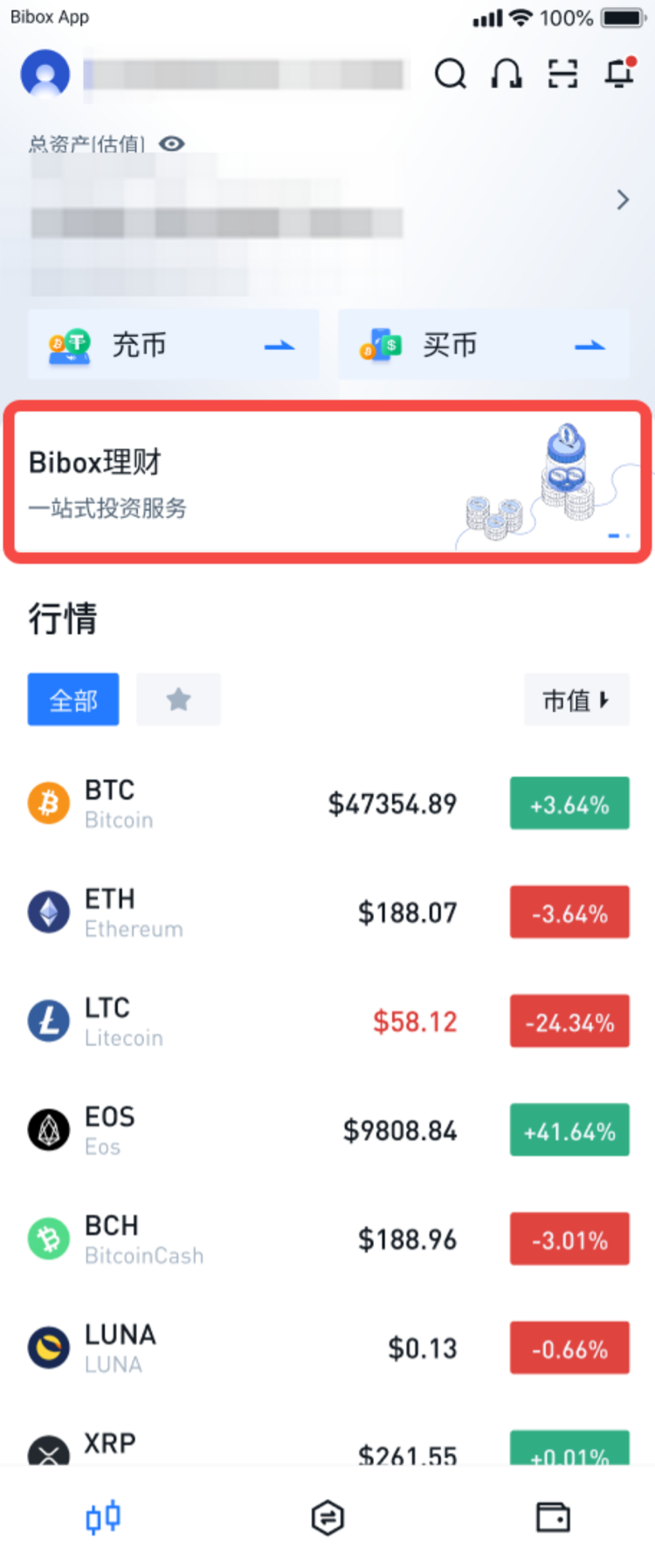This screenshot has height=1568, width=655.
Task: Select the 全部 market tab
Action: (x=73, y=699)
